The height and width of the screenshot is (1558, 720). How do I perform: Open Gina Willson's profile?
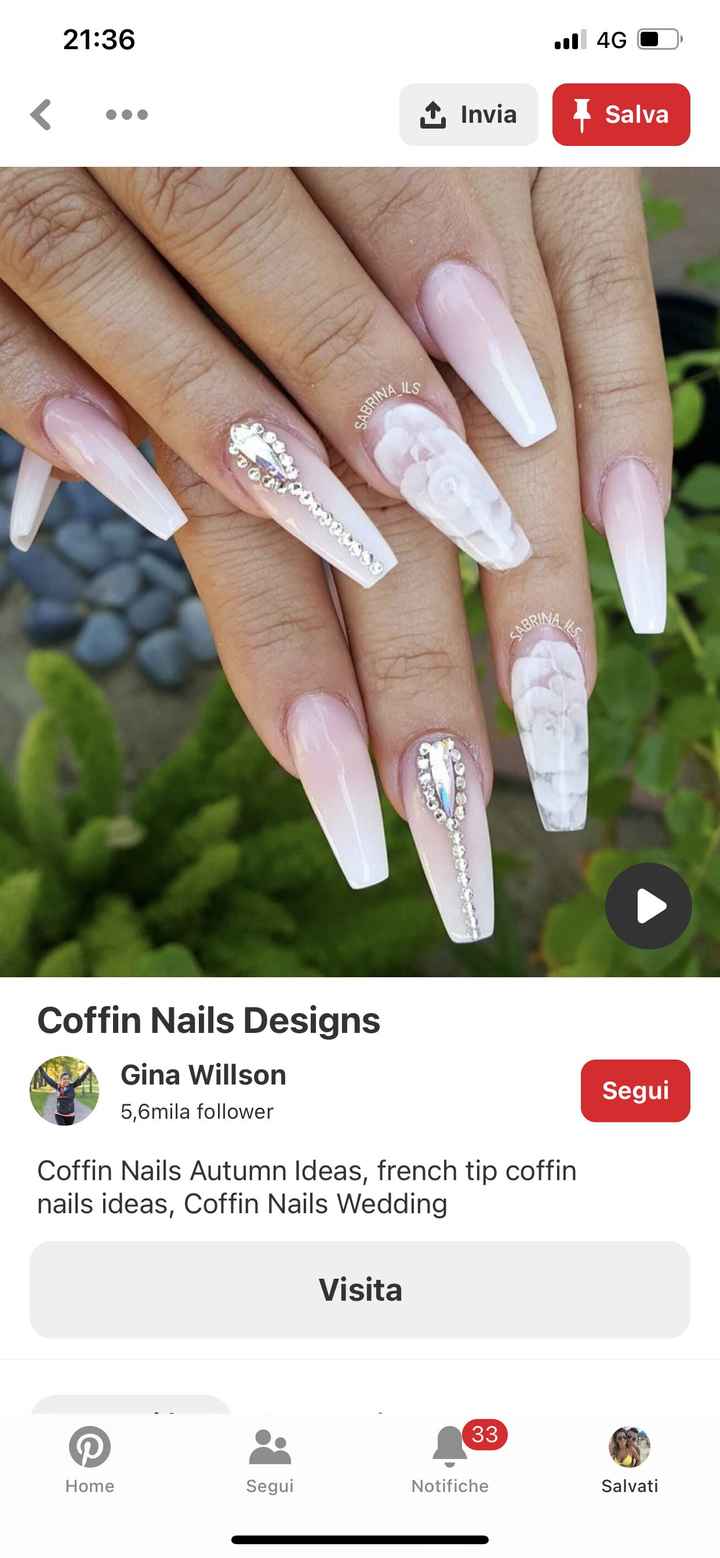[203, 1075]
